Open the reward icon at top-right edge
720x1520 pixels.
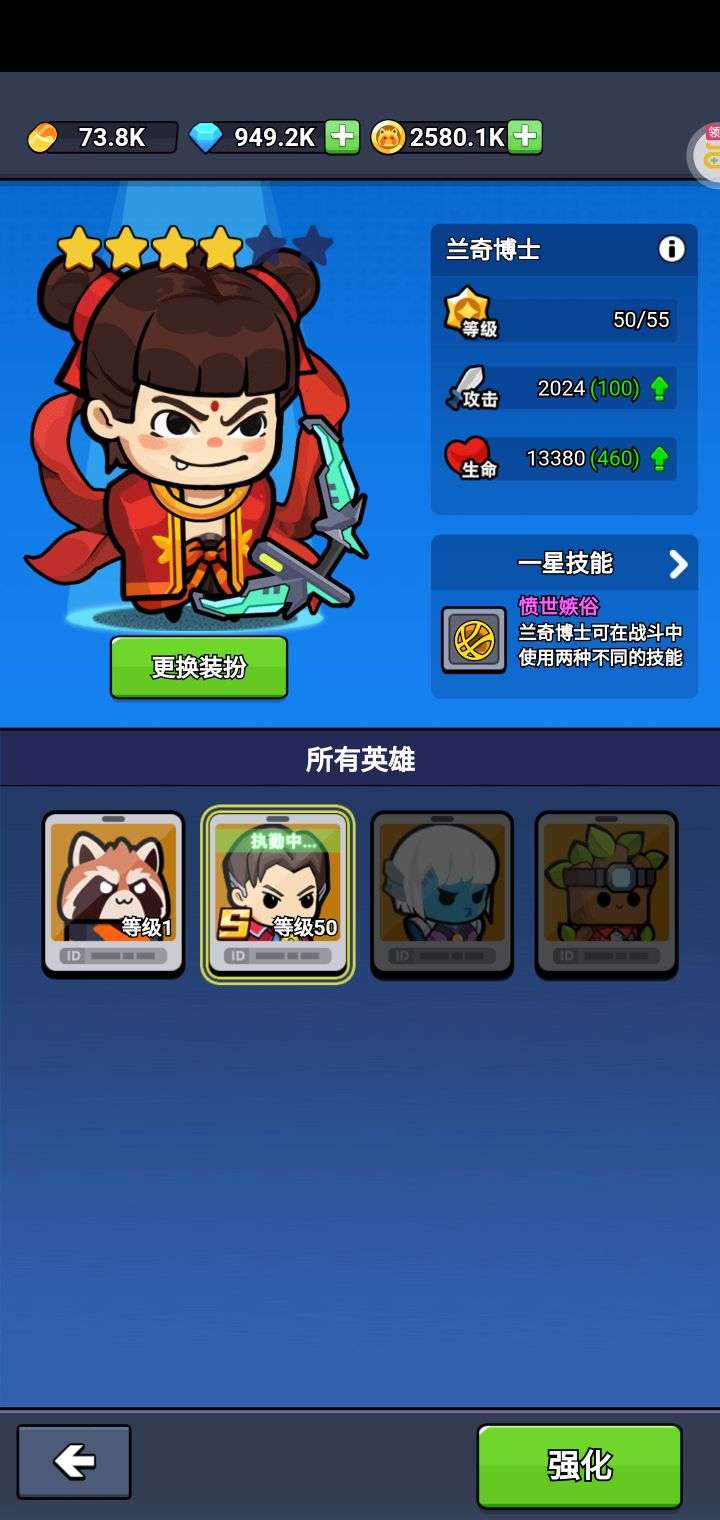coord(706,154)
